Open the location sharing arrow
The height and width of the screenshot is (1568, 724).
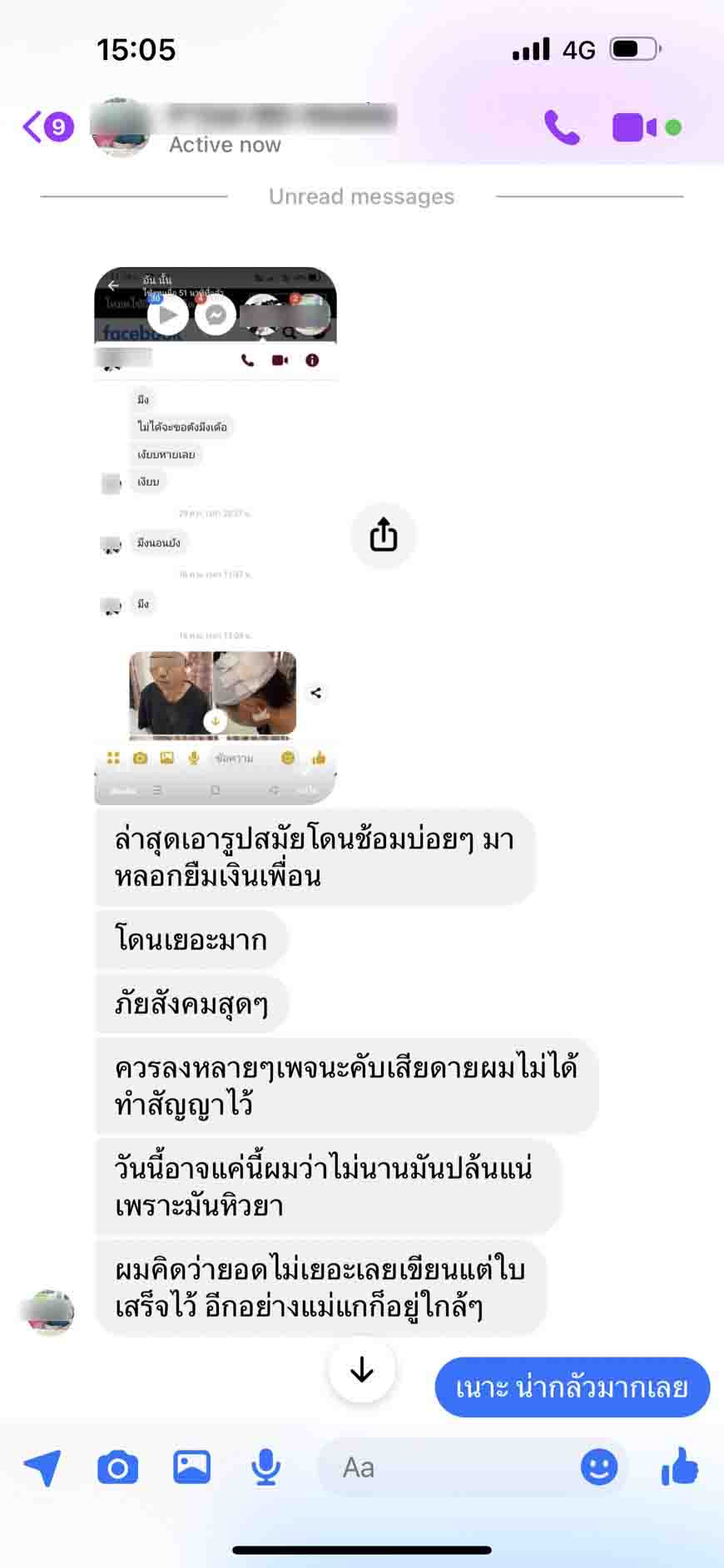[x=42, y=1467]
